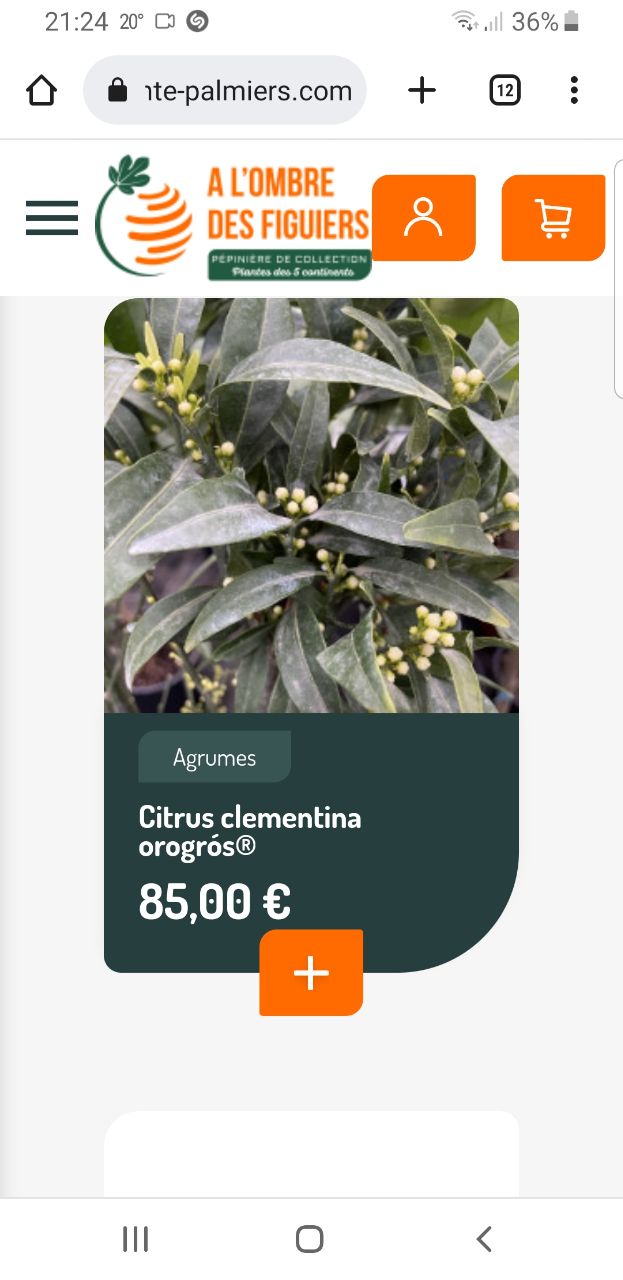Open a new browser tab
623x1280 pixels.
[422, 91]
